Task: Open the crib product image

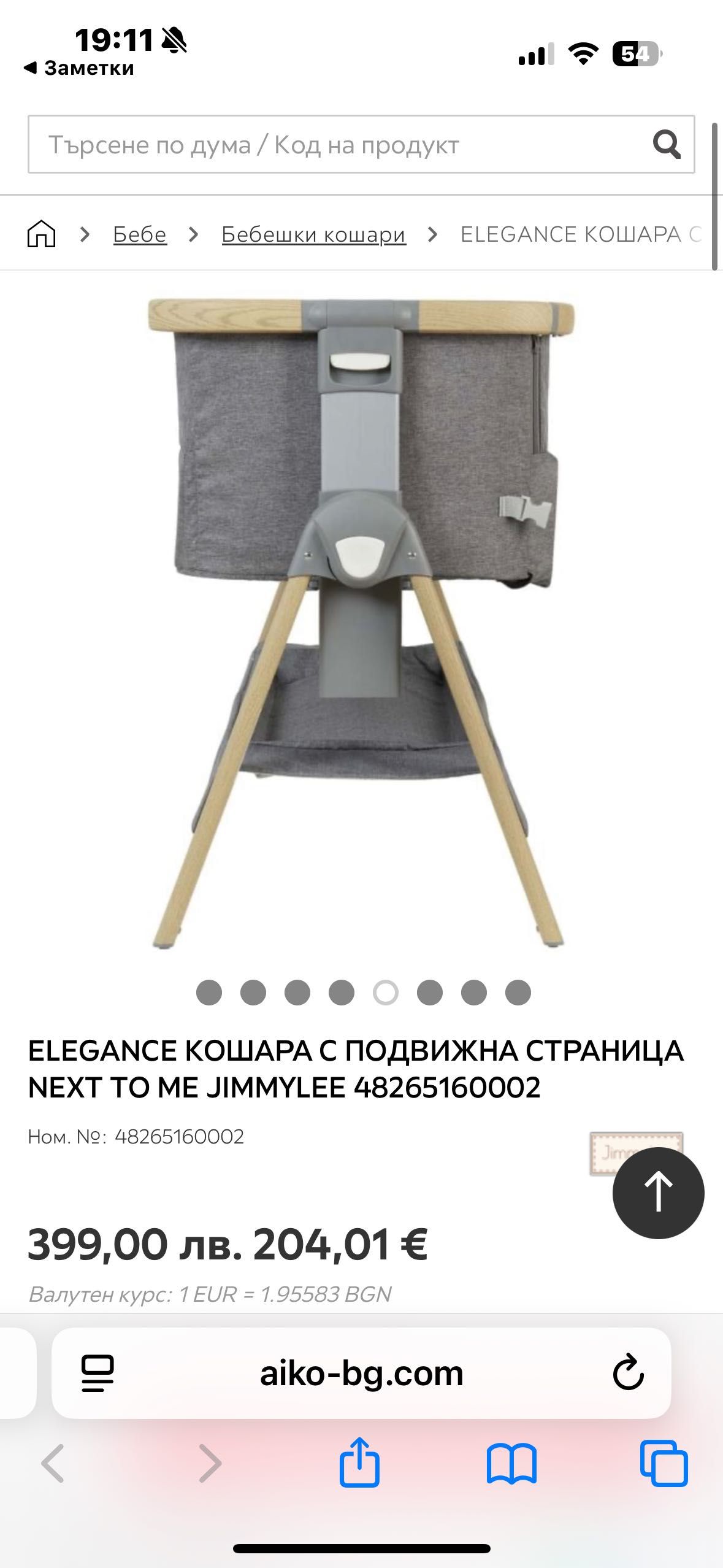Action: click(x=361, y=623)
